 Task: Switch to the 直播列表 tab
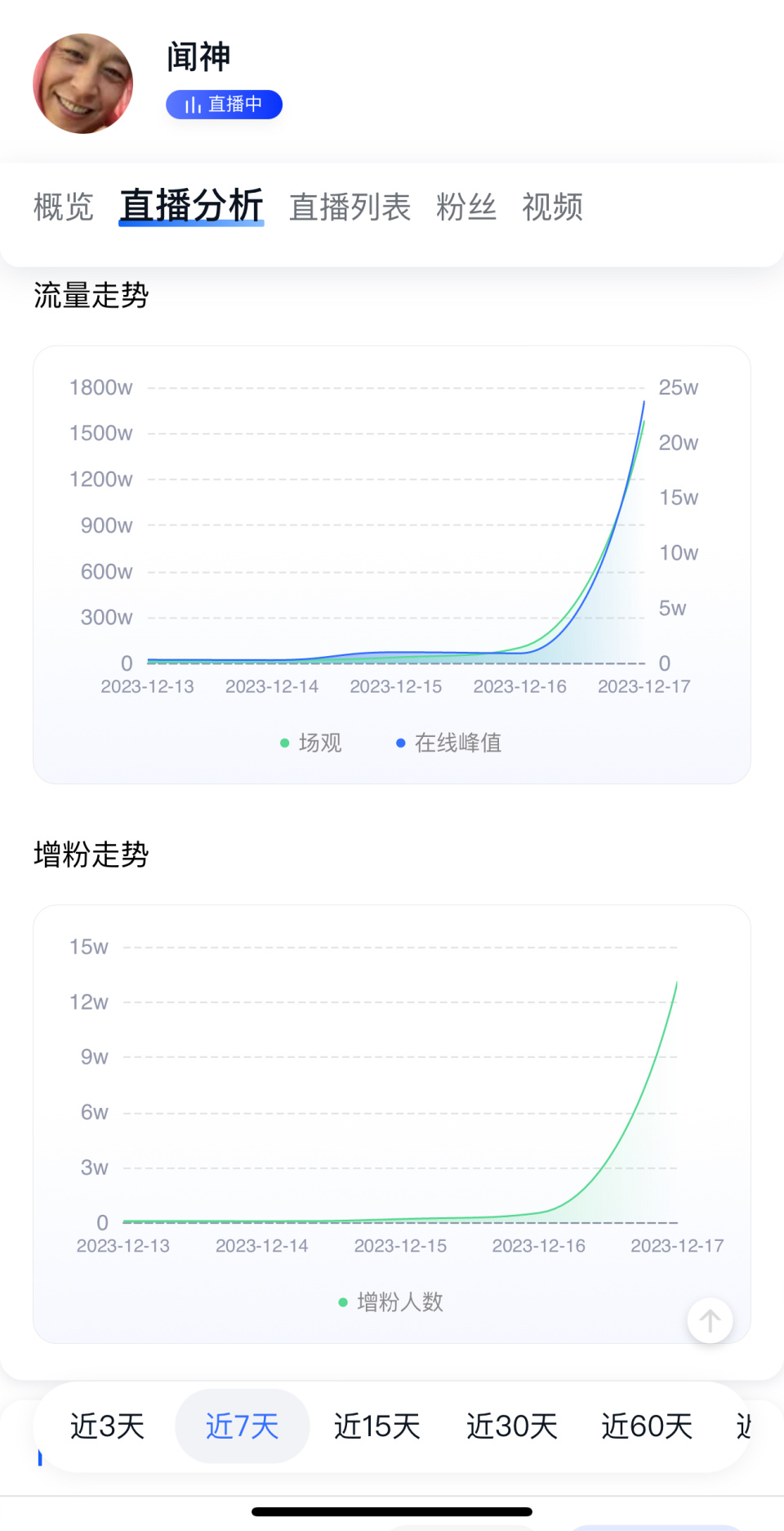351,208
